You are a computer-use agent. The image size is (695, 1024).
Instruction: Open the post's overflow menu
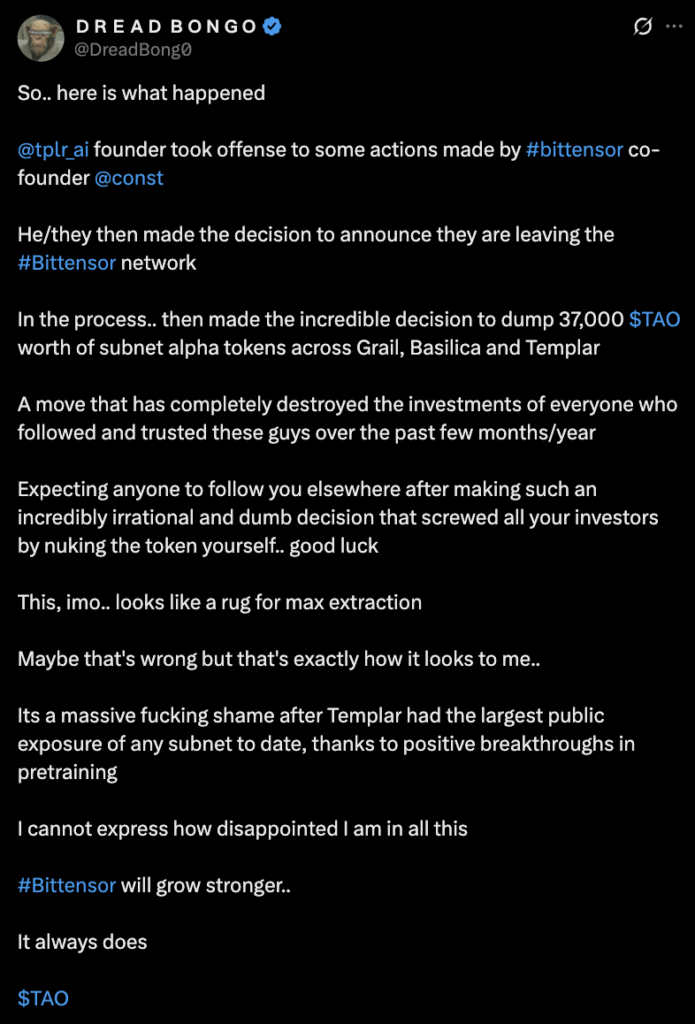click(673, 27)
